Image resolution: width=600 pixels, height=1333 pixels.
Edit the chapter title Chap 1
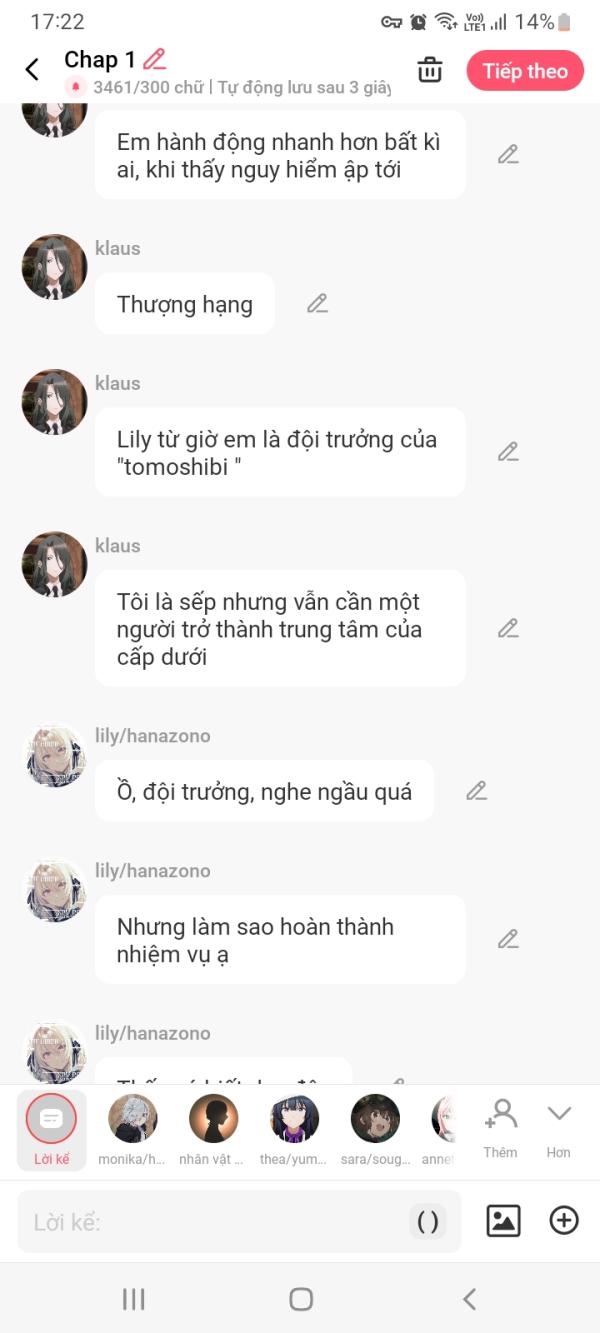(x=154, y=59)
